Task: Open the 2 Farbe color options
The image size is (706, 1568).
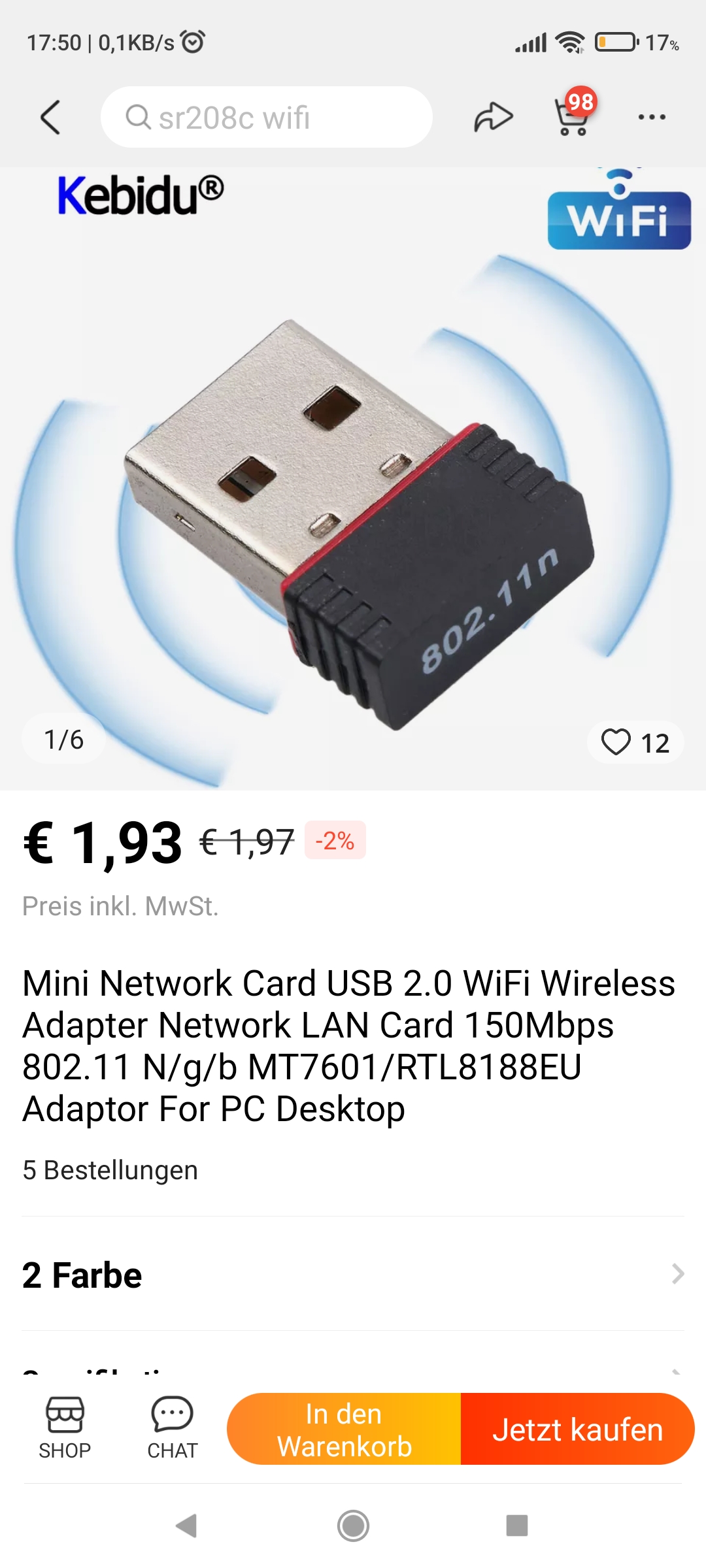Action: (353, 1275)
